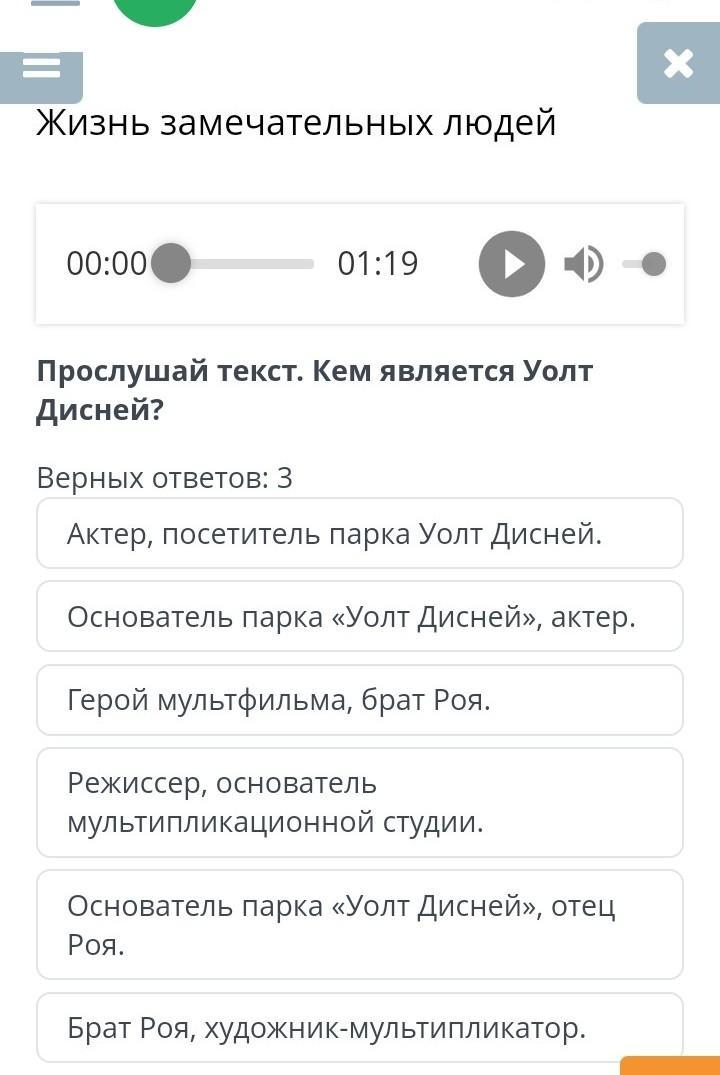Play the audio recording

coord(511,264)
